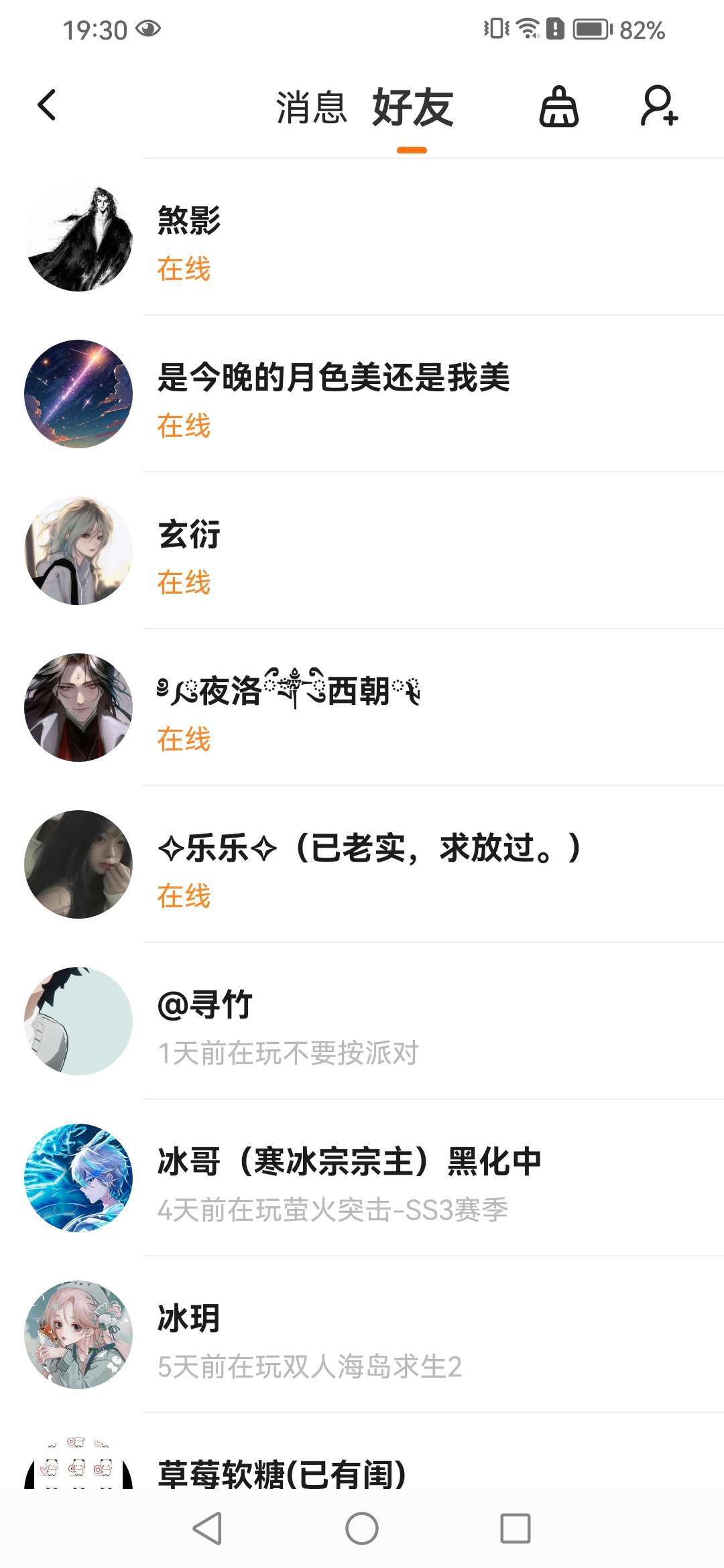
Task: Go back using the top-left arrow
Action: coord(47,106)
